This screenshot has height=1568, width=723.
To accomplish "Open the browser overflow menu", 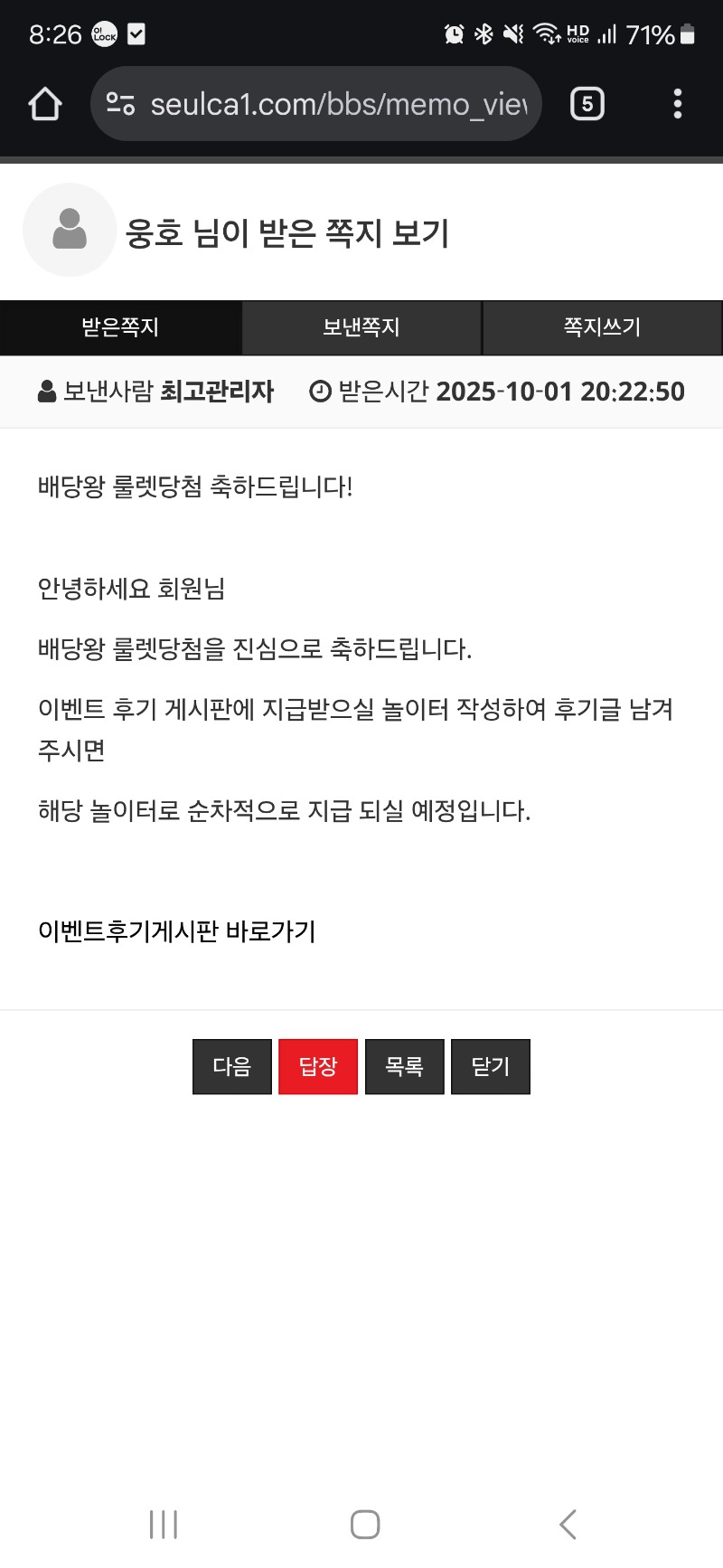I will tap(677, 104).
